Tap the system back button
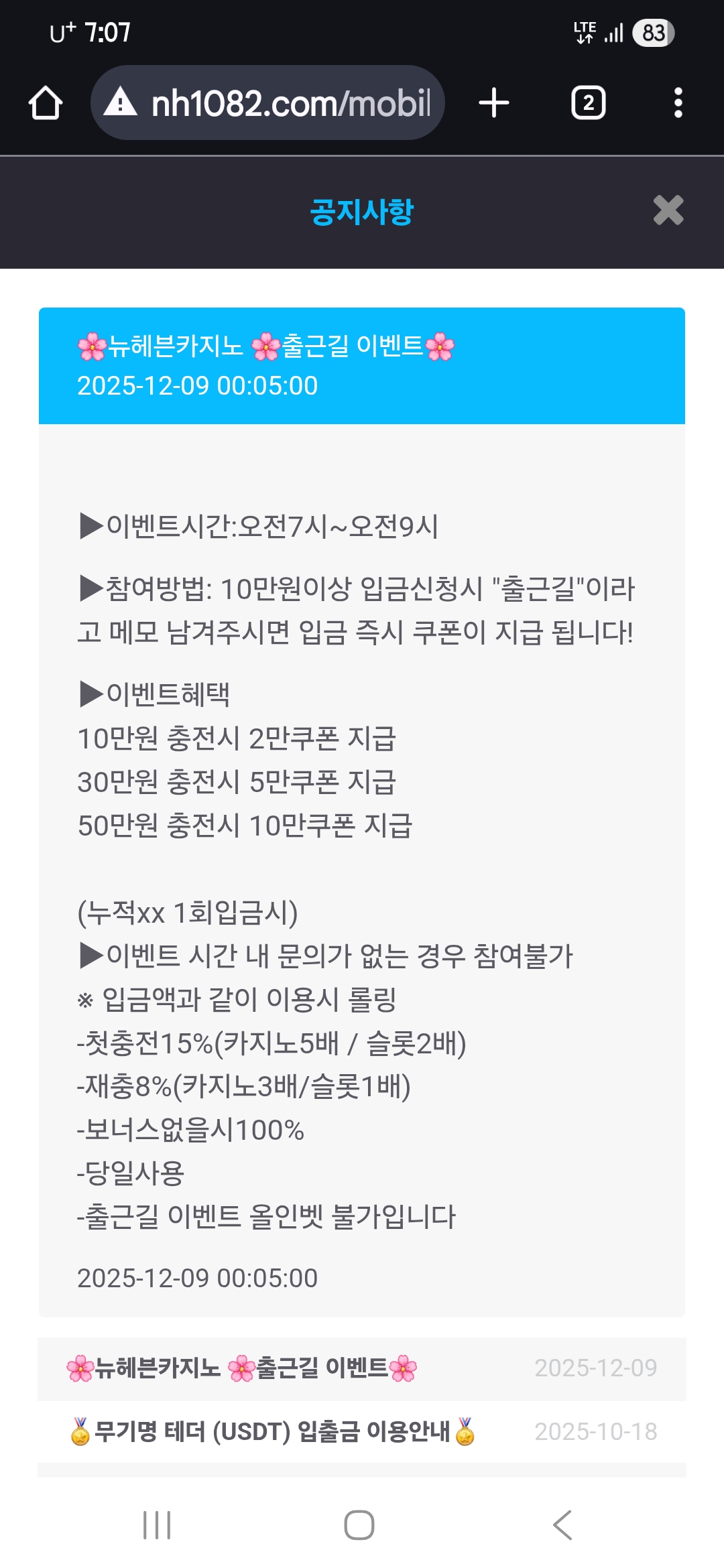 coord(562,1525)
